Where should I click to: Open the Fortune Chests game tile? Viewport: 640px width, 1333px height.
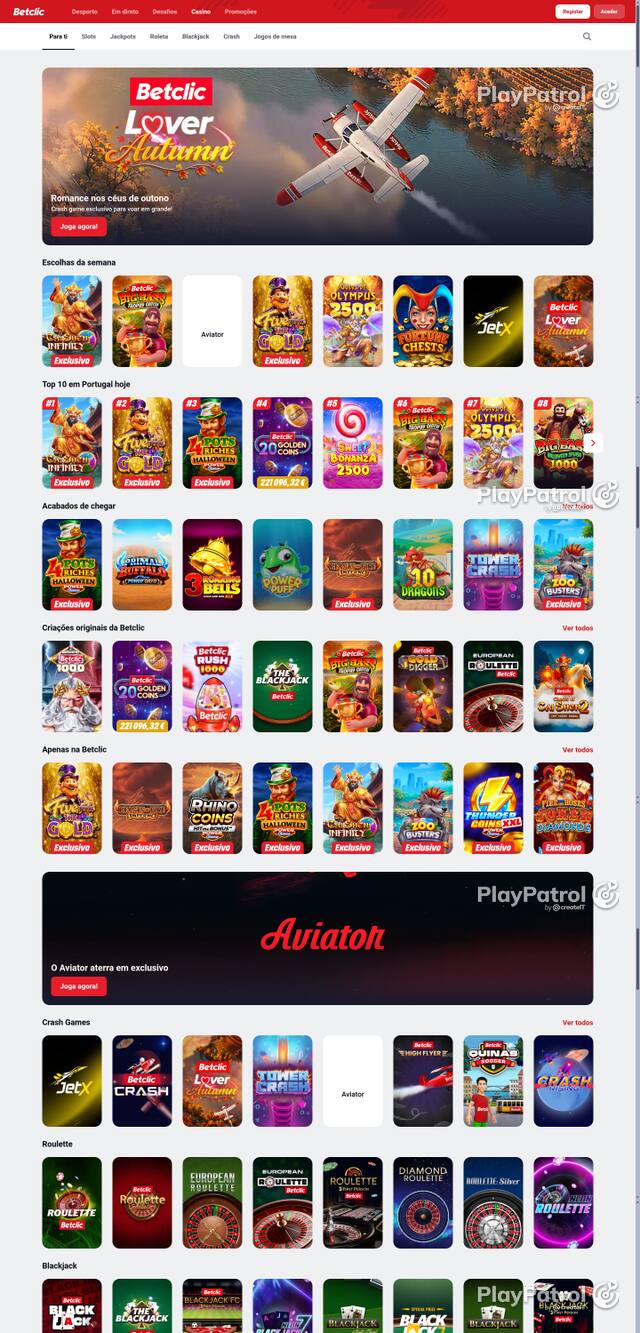(423, 321)
